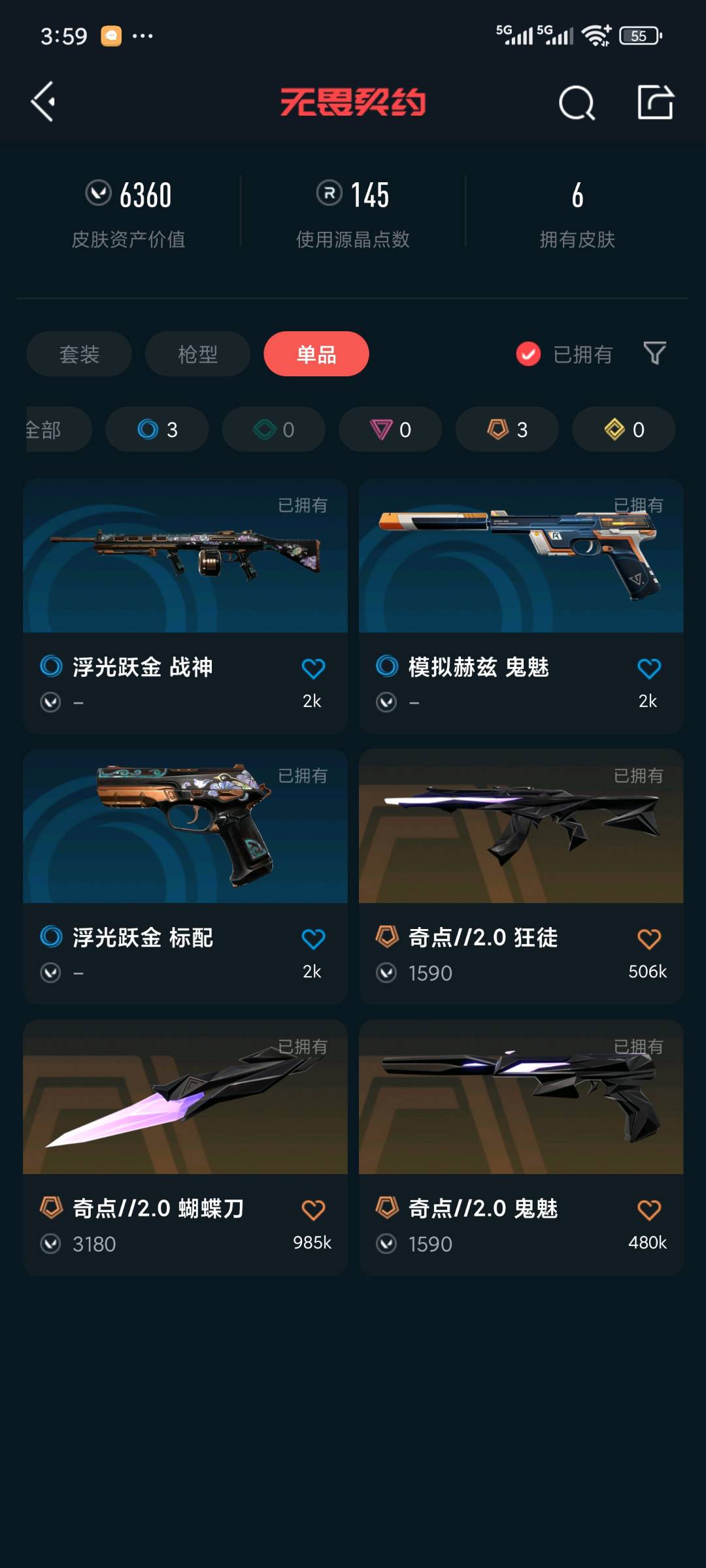Select the 单品 tab
Viewport: 706px width, 1568px height.
(316, 354)
